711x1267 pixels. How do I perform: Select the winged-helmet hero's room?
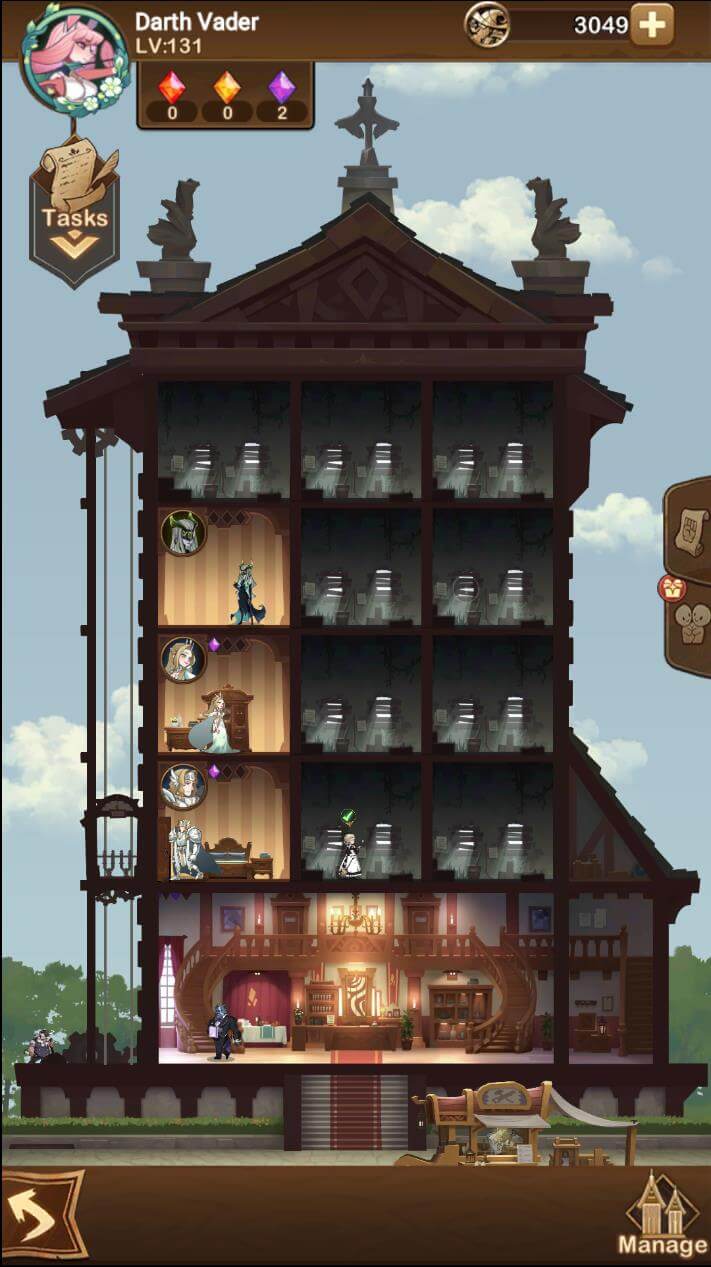[x=224, y=821]
